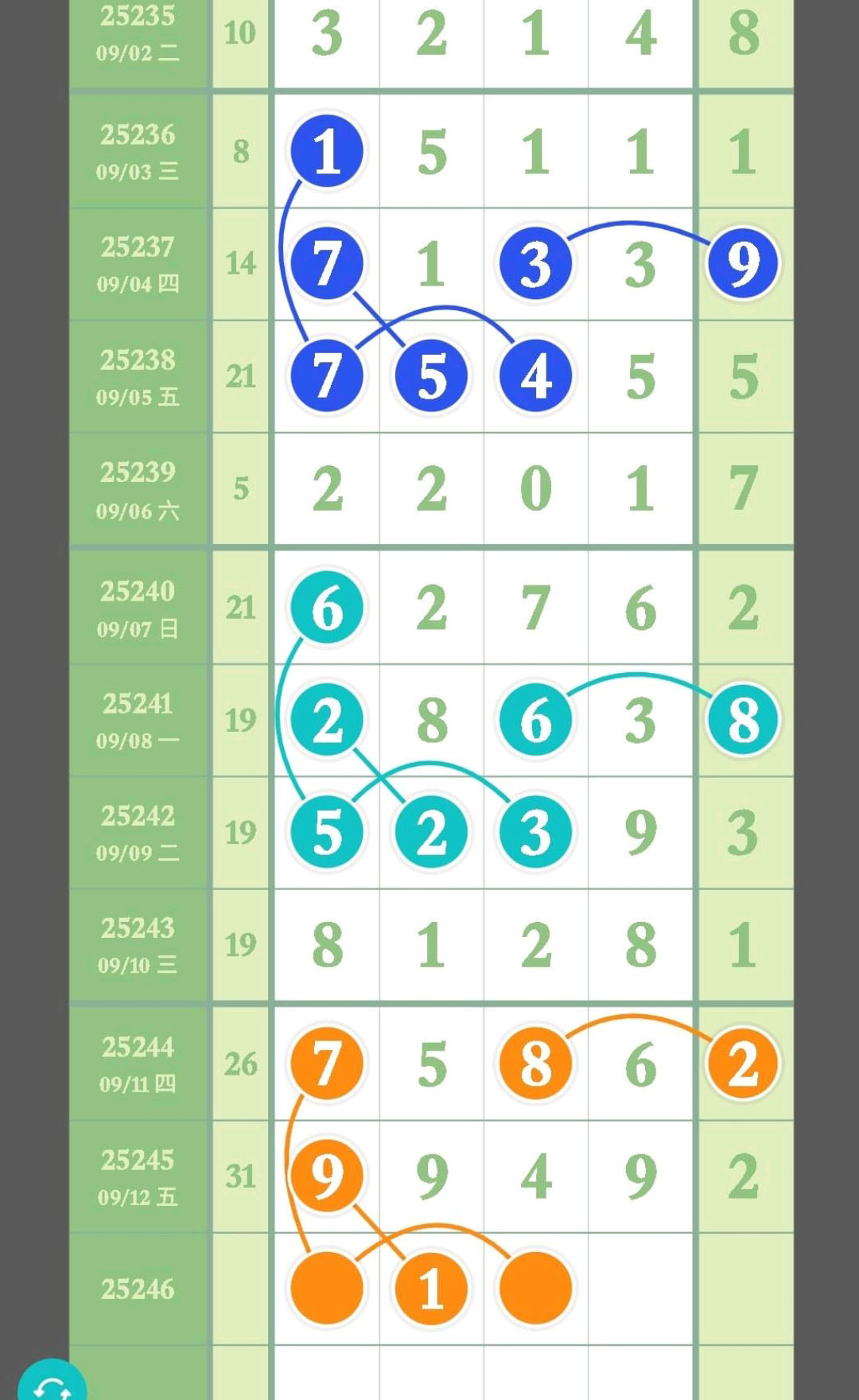Tap the teal floating refresh button
This screenshot has height=1400, width=859.
[52, 1382]
